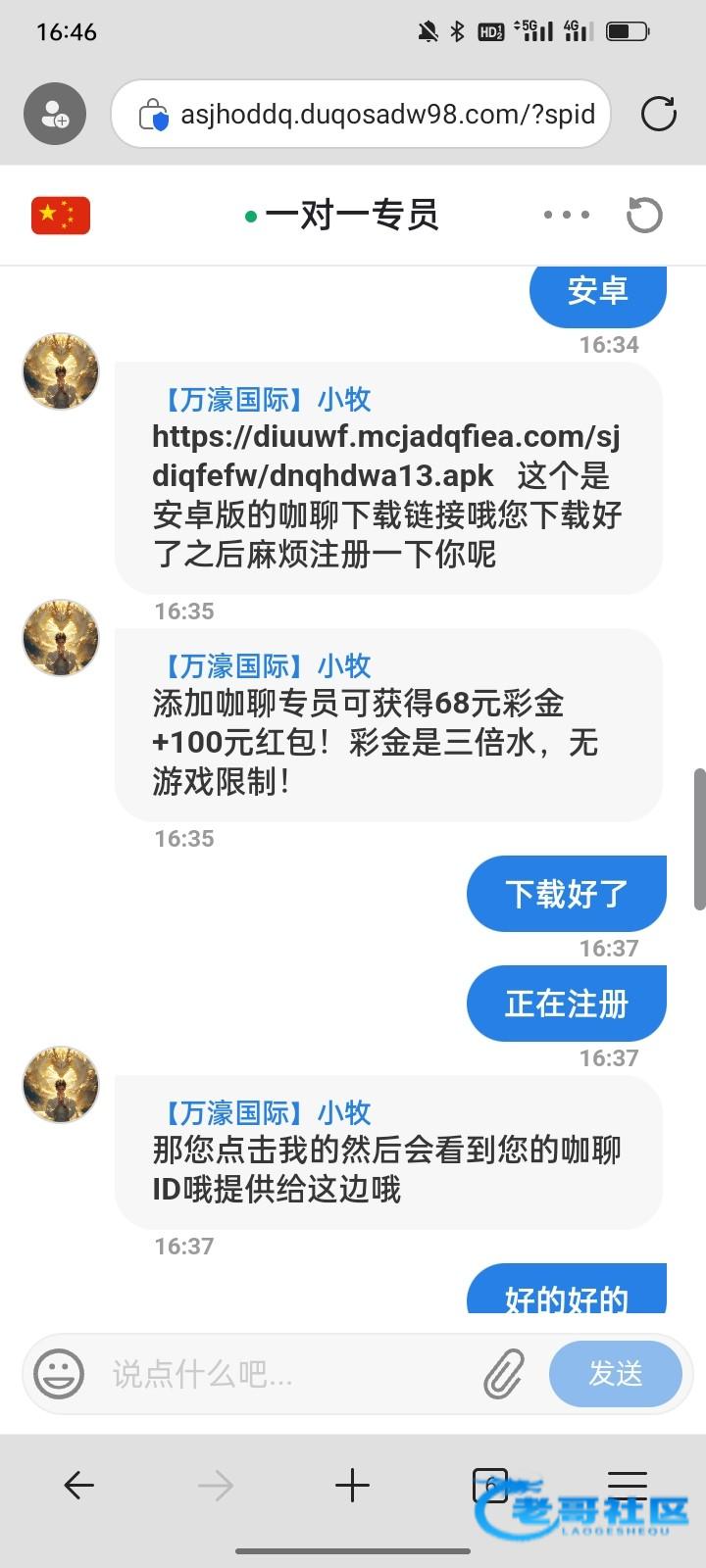The width and height of the screenshot is (706, 1568).
Task: Tap the 发送 send button
Action: tap(615, 1374)
